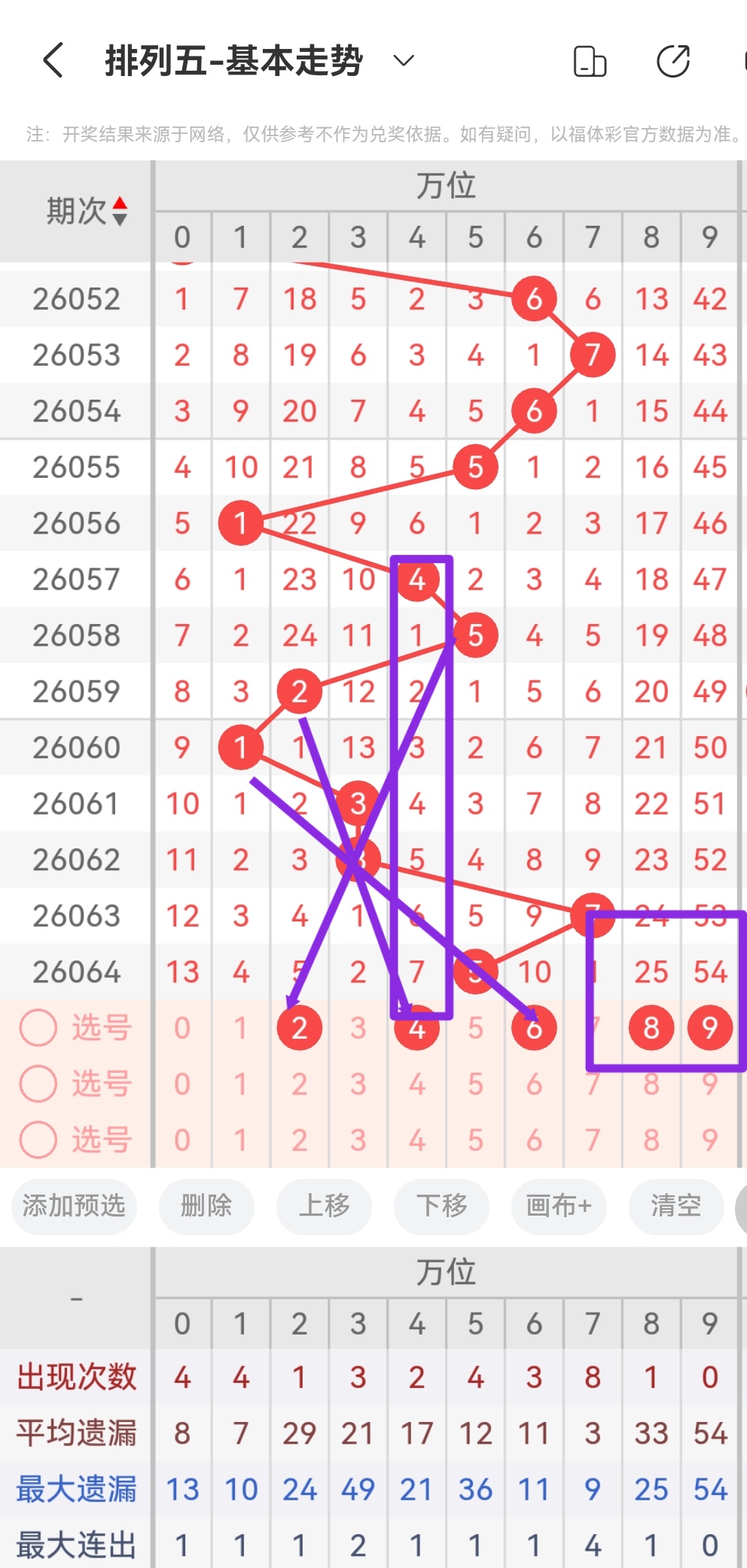Viewport: 747px width, 1568px height.
Task: Tap the 画布+ drawing tool button
Action: click(x=559, y=1207)
